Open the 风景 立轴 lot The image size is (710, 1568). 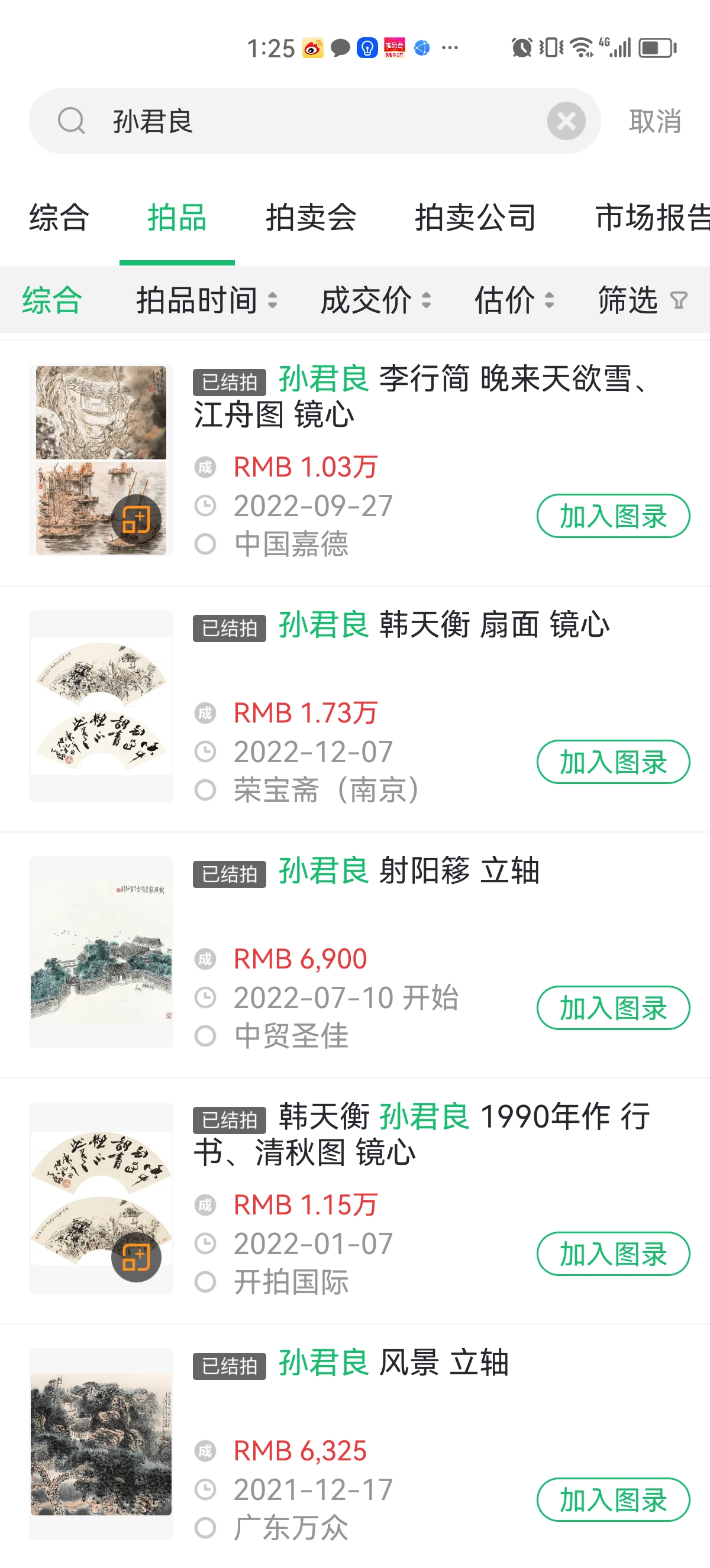[393, 1363]
